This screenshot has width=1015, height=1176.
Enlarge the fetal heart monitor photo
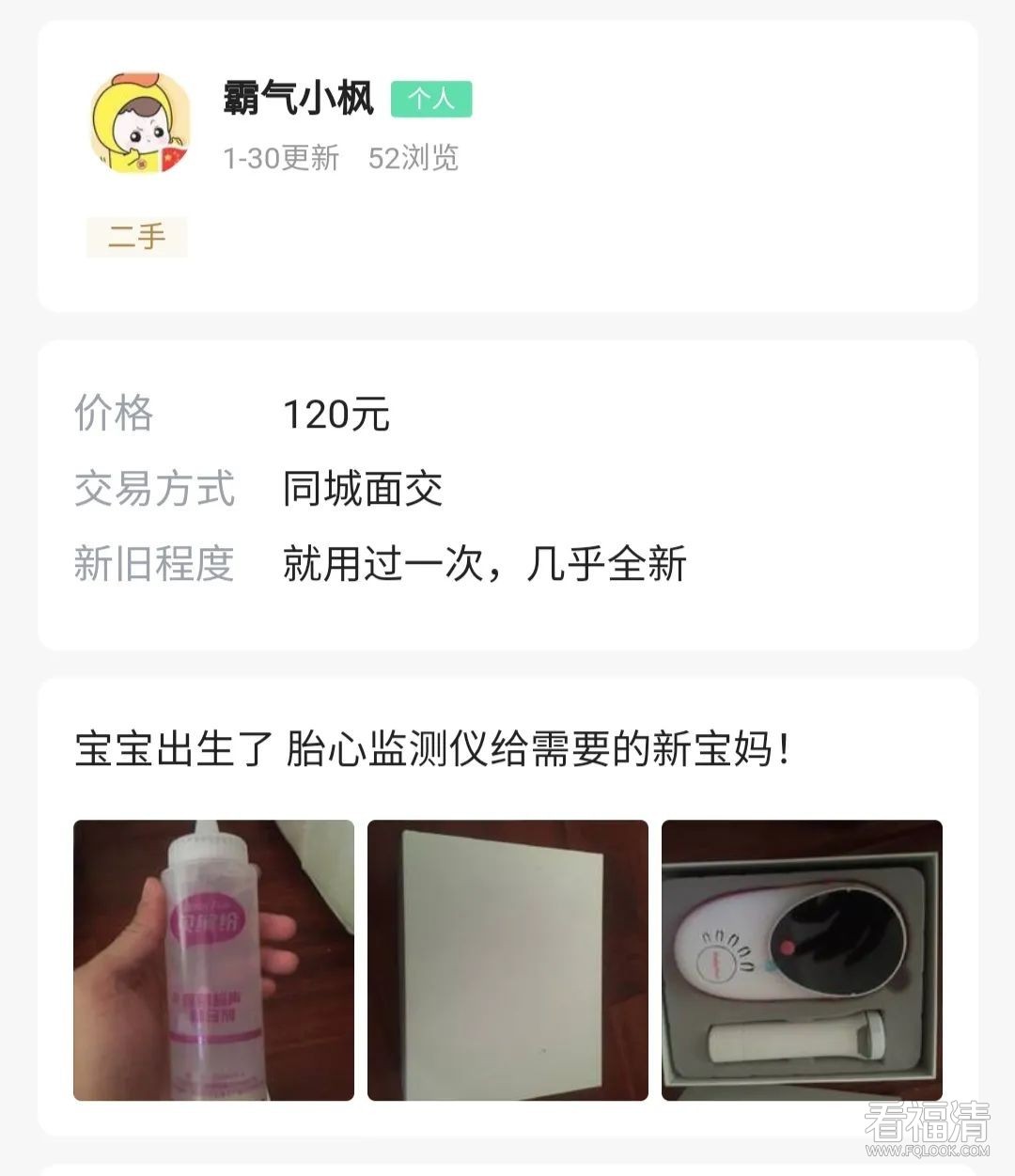pyautogui.click(x=802, y=960)
